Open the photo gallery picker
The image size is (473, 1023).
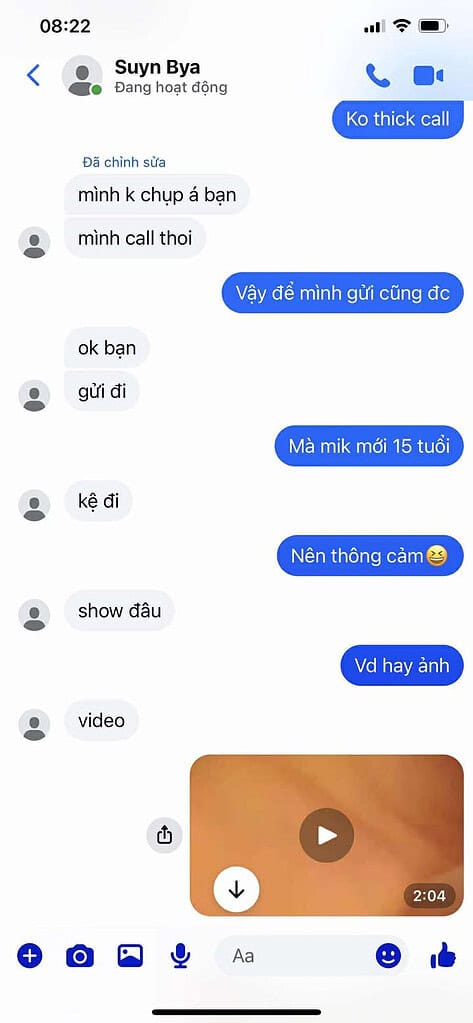tap(130, 956)
